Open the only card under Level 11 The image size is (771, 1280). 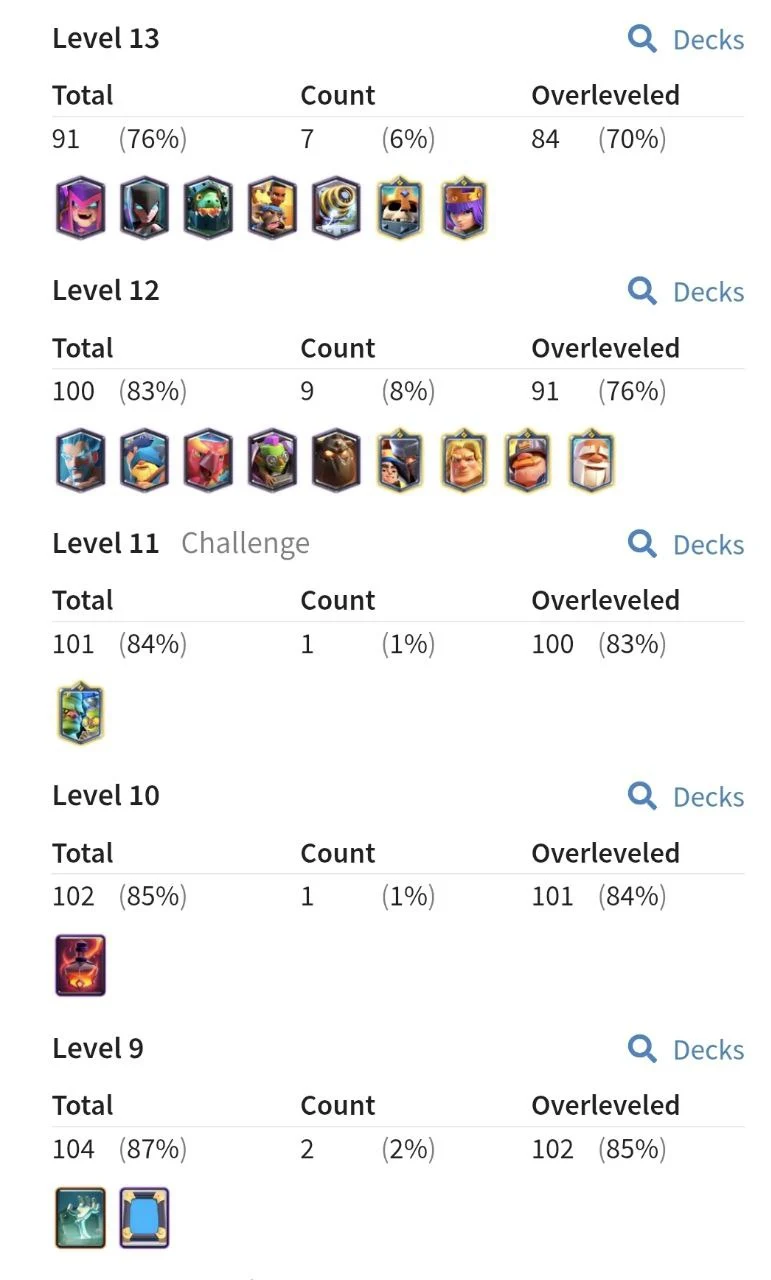tap(80, 713)
